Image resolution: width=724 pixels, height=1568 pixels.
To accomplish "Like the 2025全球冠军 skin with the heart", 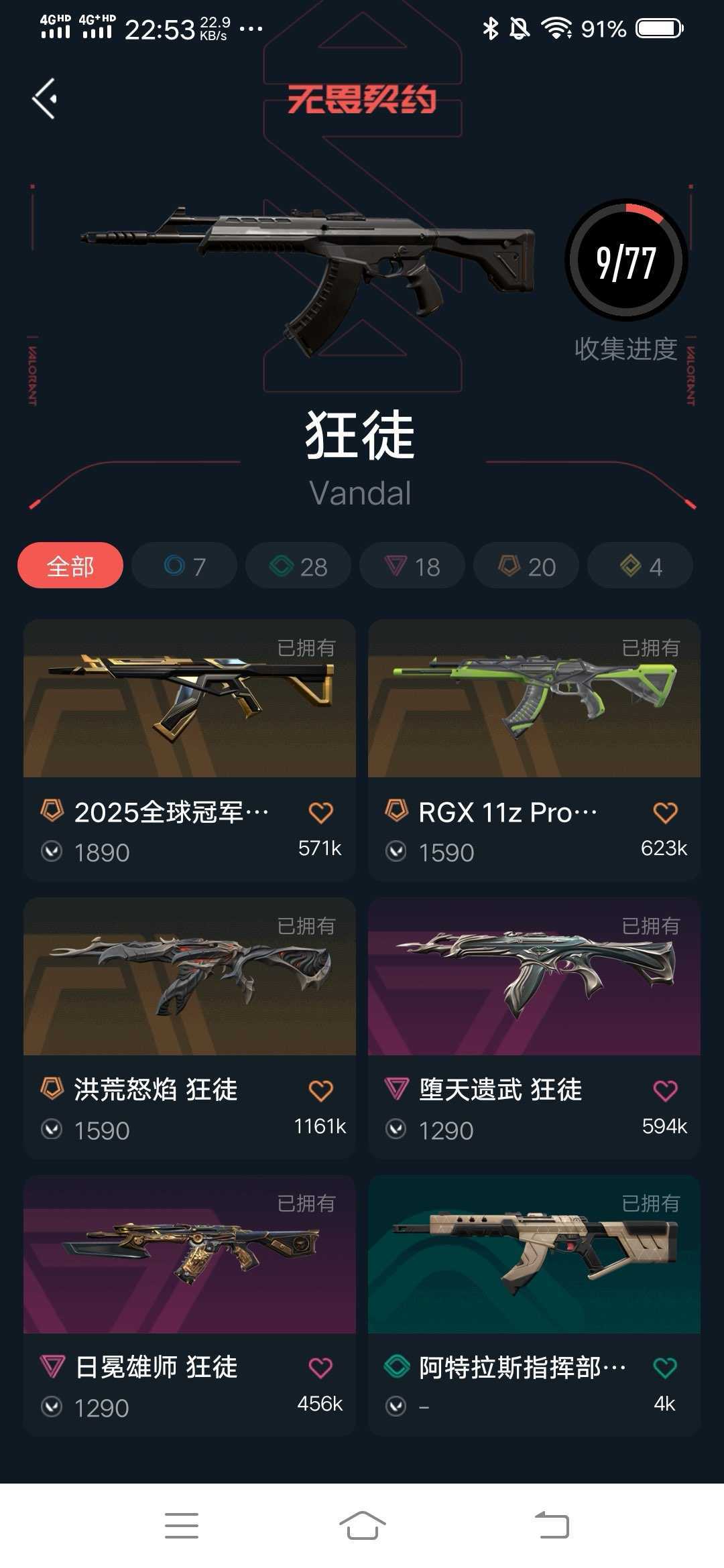I will click(320, 813).
